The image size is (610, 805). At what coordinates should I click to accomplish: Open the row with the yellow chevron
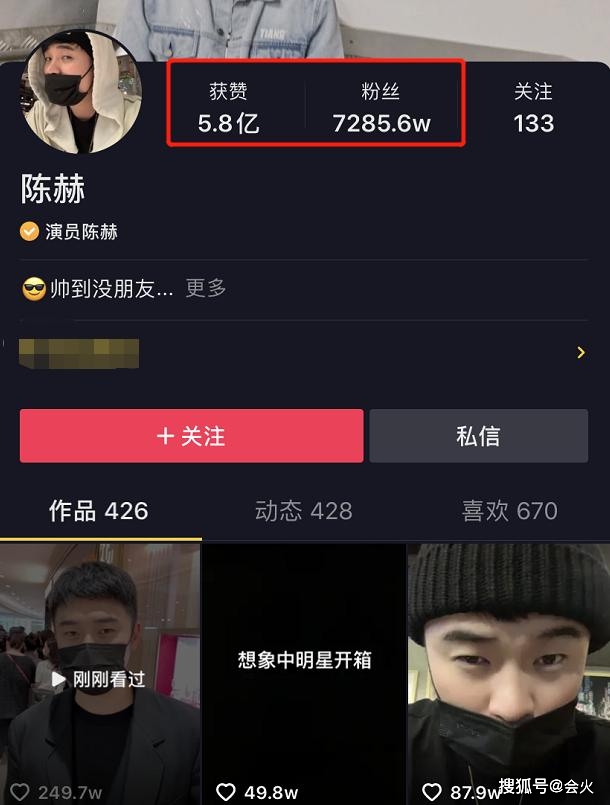[x=580, y=352]
